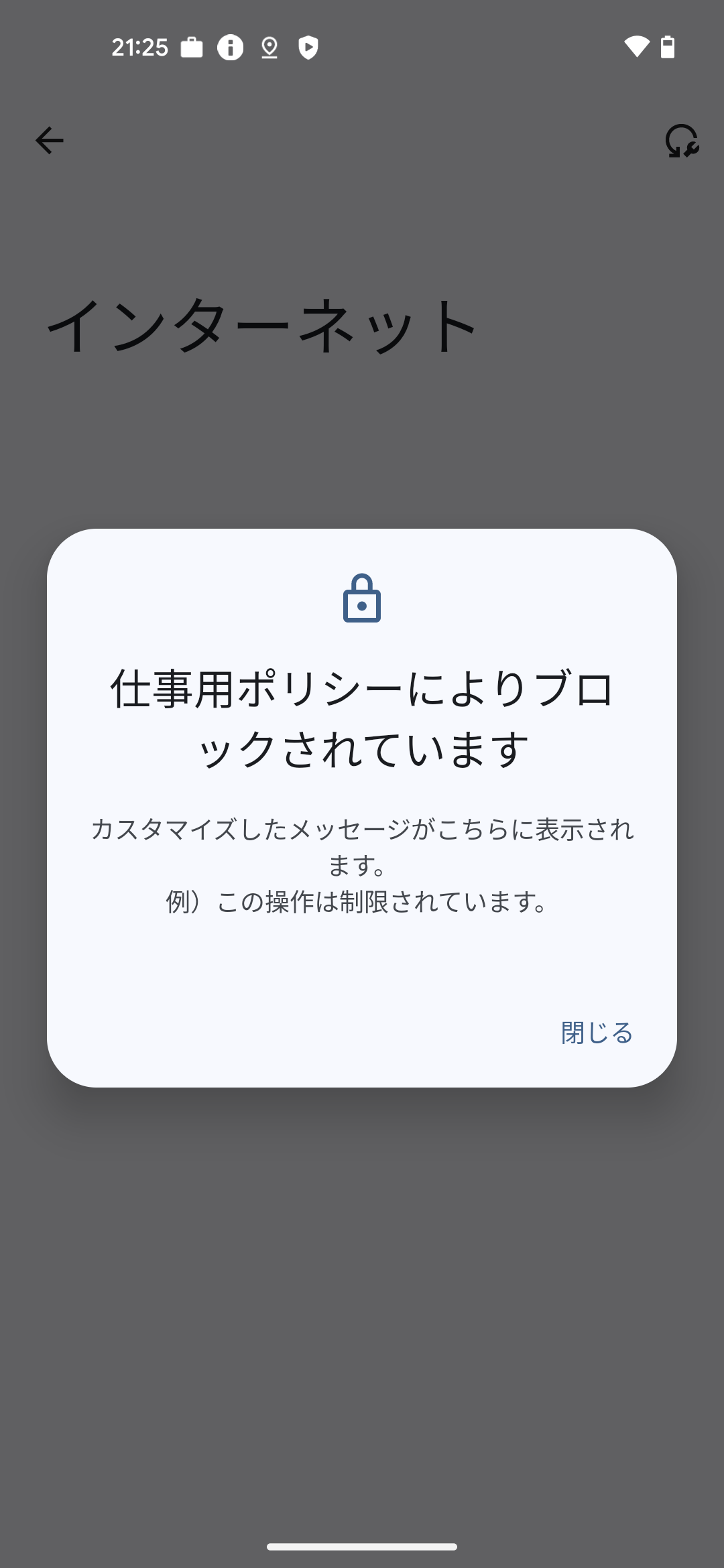Dismiss the dialog with 閉じる

tap(597, 1033)
